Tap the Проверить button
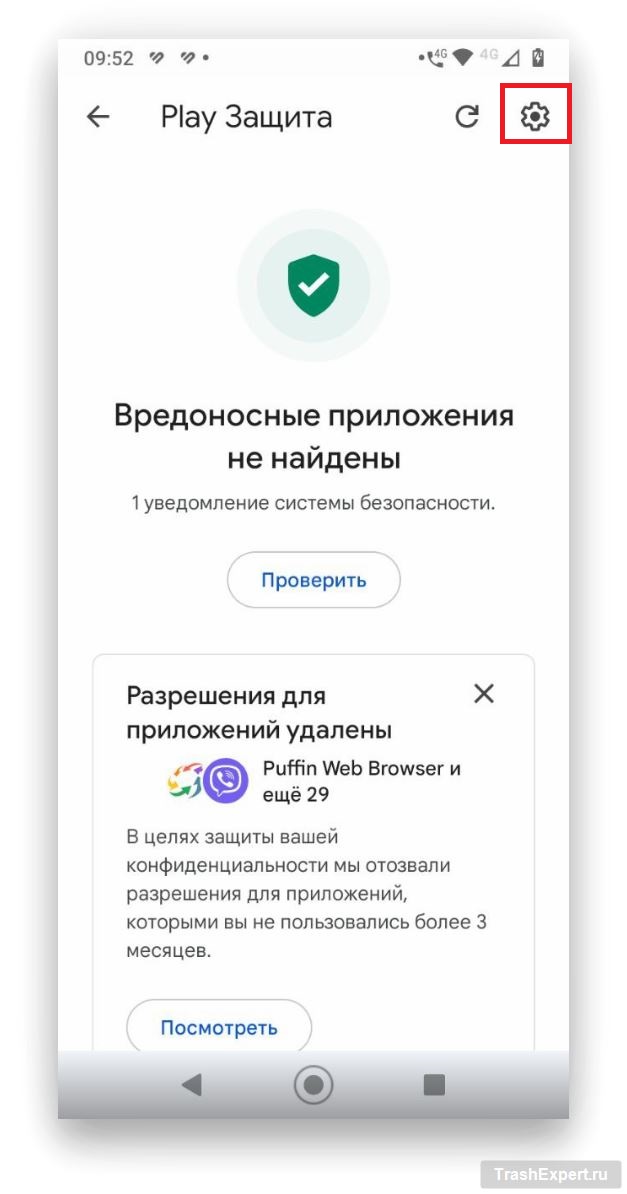Image resolution: width=627 pixels, height=1194 pixels. click(313, 580)
